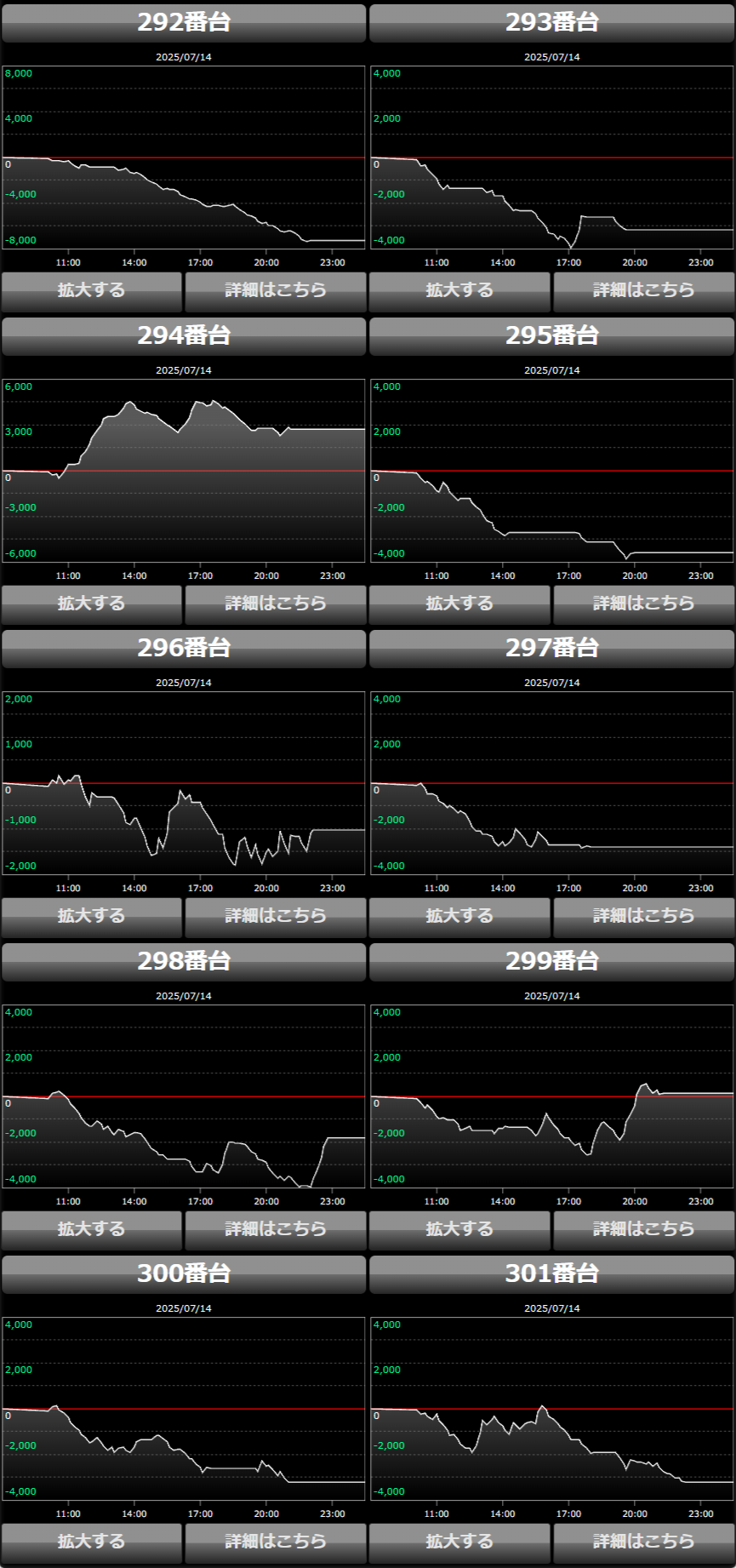
Task: Tap 拡大する under 296番台
Action: tap(92, 917)
